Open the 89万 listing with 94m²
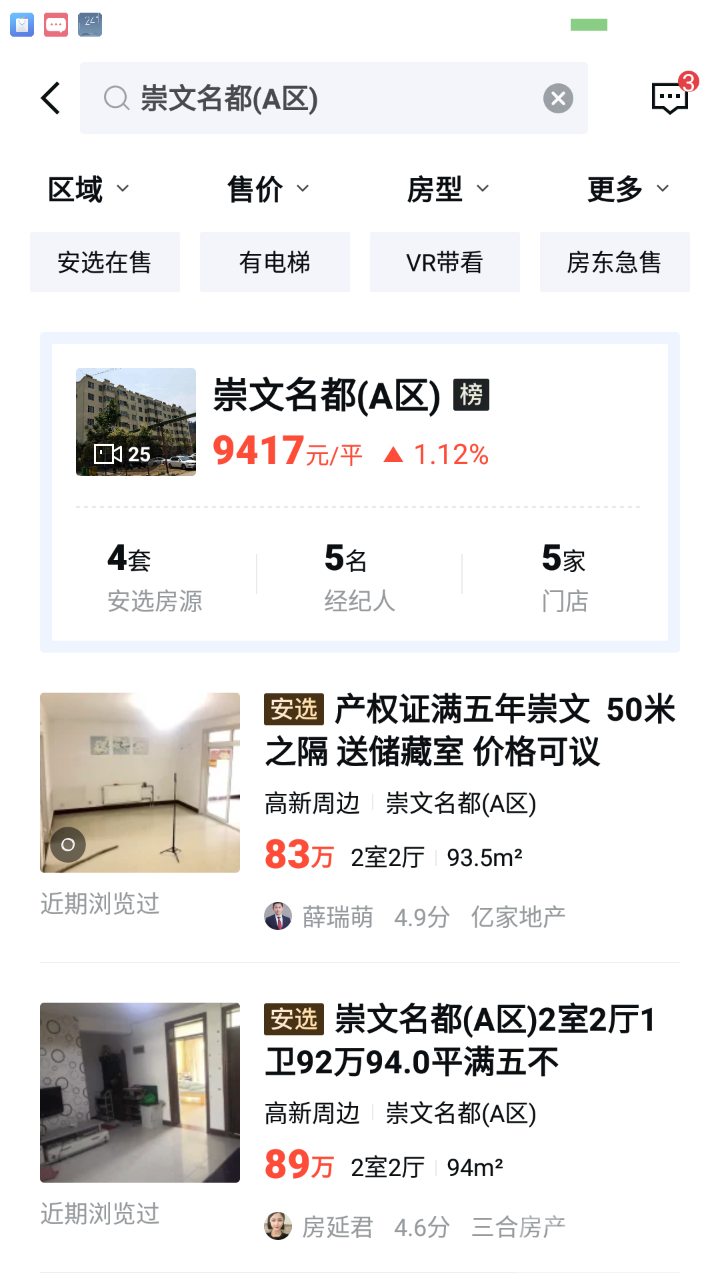This screenshot has width=720, height=1280. tap(460, 1040)
